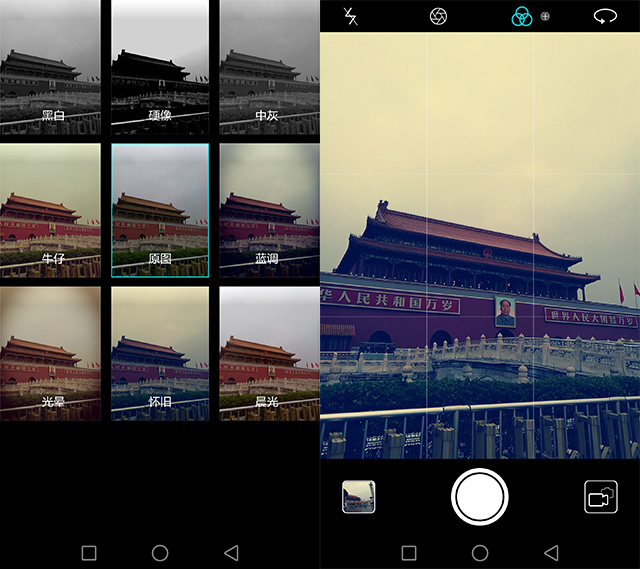This screenshot has height=569, width=640.
Task: Open the wide aperture mode icon
Action: (x=438, y=16)
